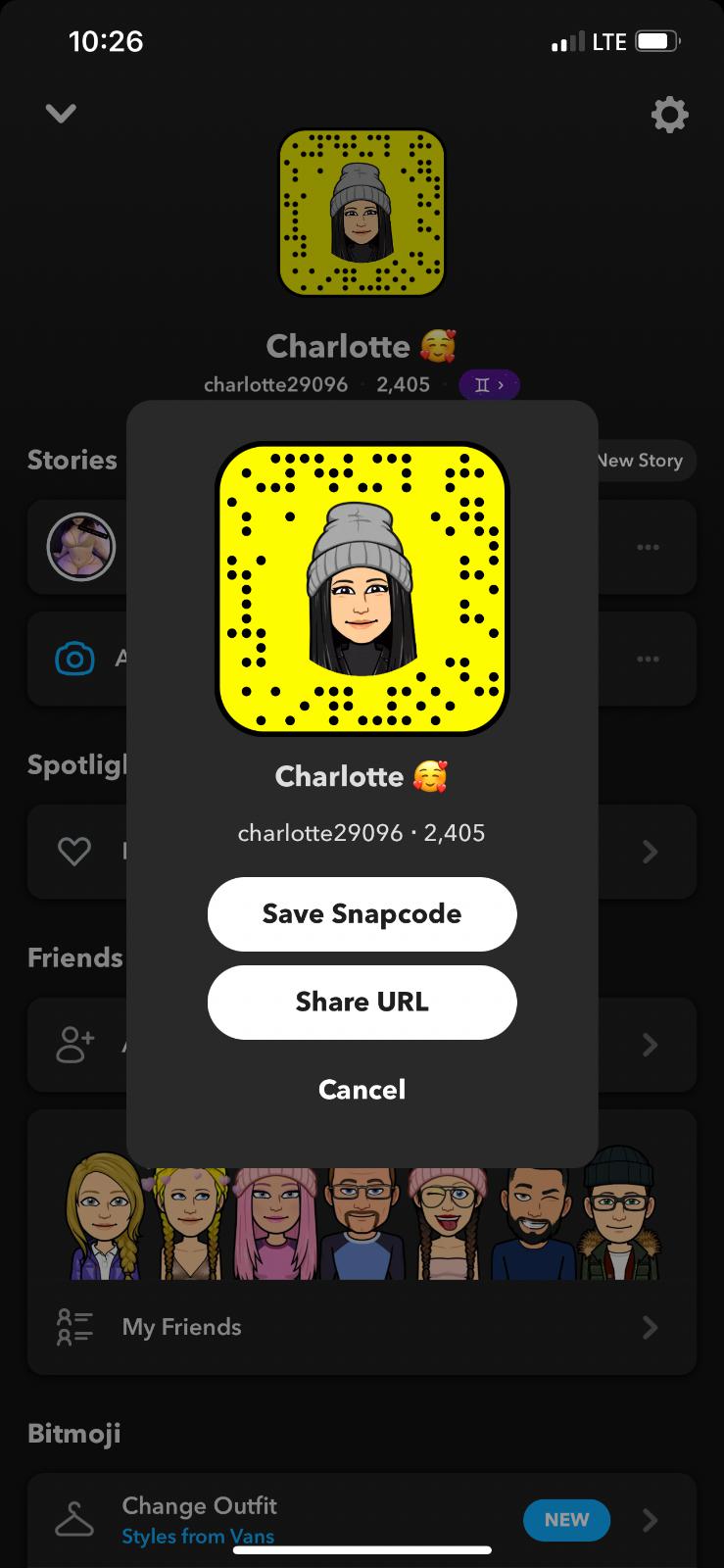The width and height of the screenshot is (724, 1568).
Task: Cancel the Snapcode dialog
Action: pos(362,1089)
